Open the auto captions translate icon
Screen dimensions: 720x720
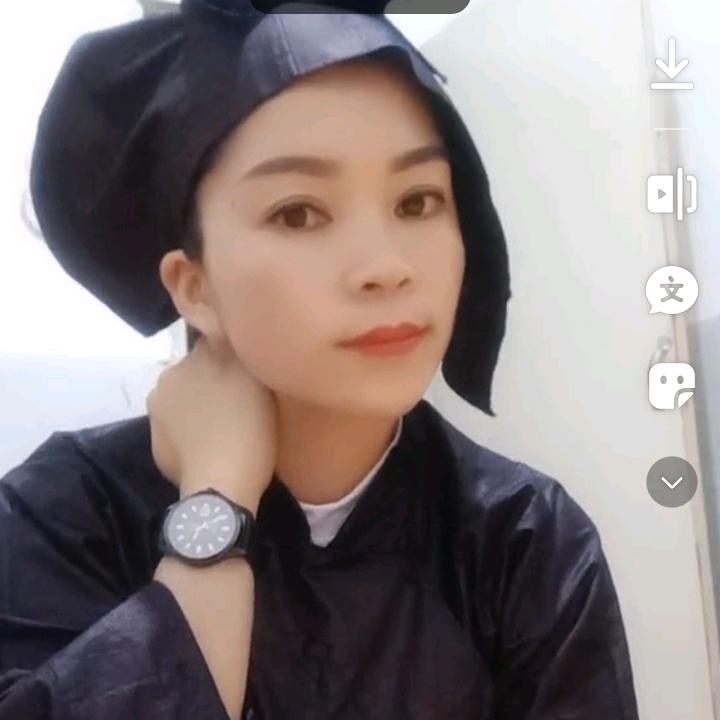671,291
